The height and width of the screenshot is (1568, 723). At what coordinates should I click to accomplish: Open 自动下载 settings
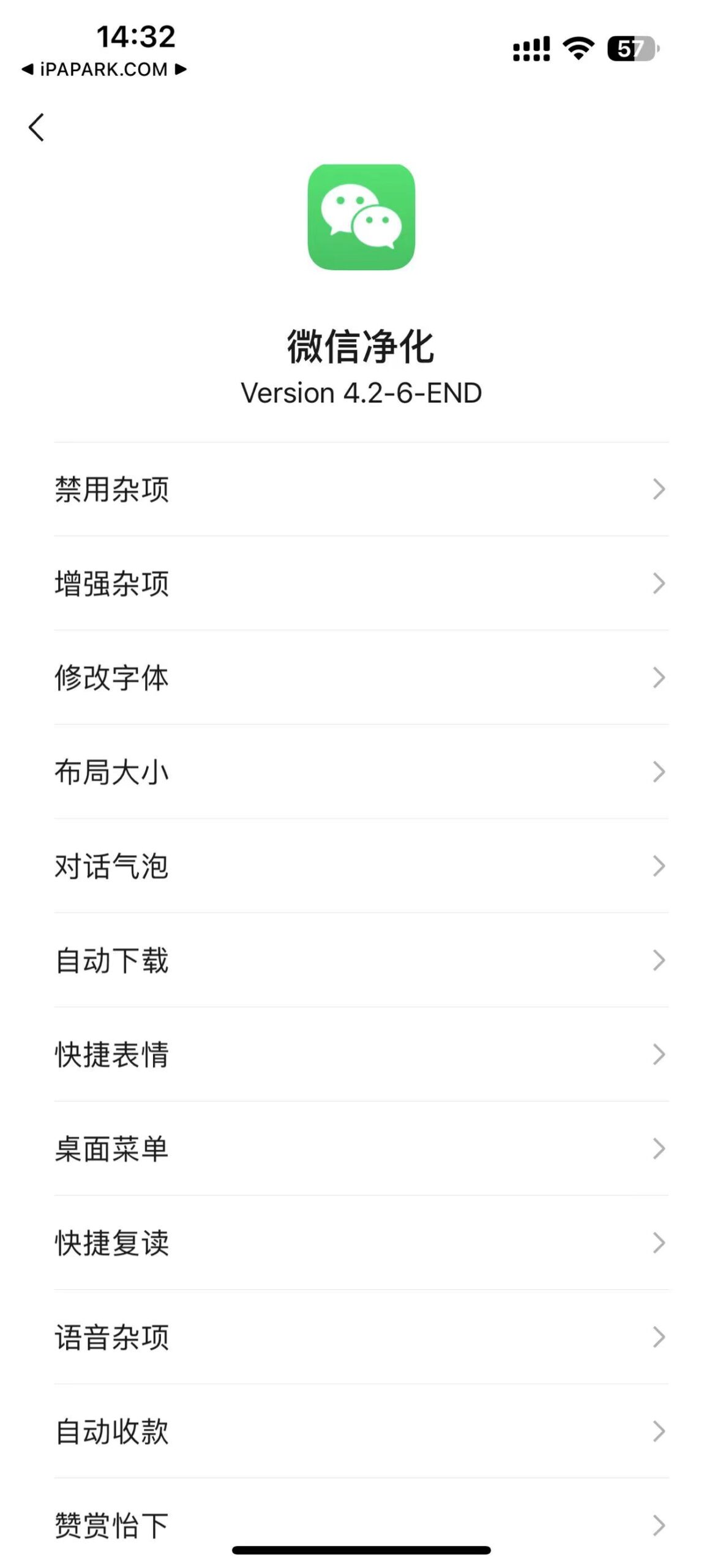coord(361,960)
